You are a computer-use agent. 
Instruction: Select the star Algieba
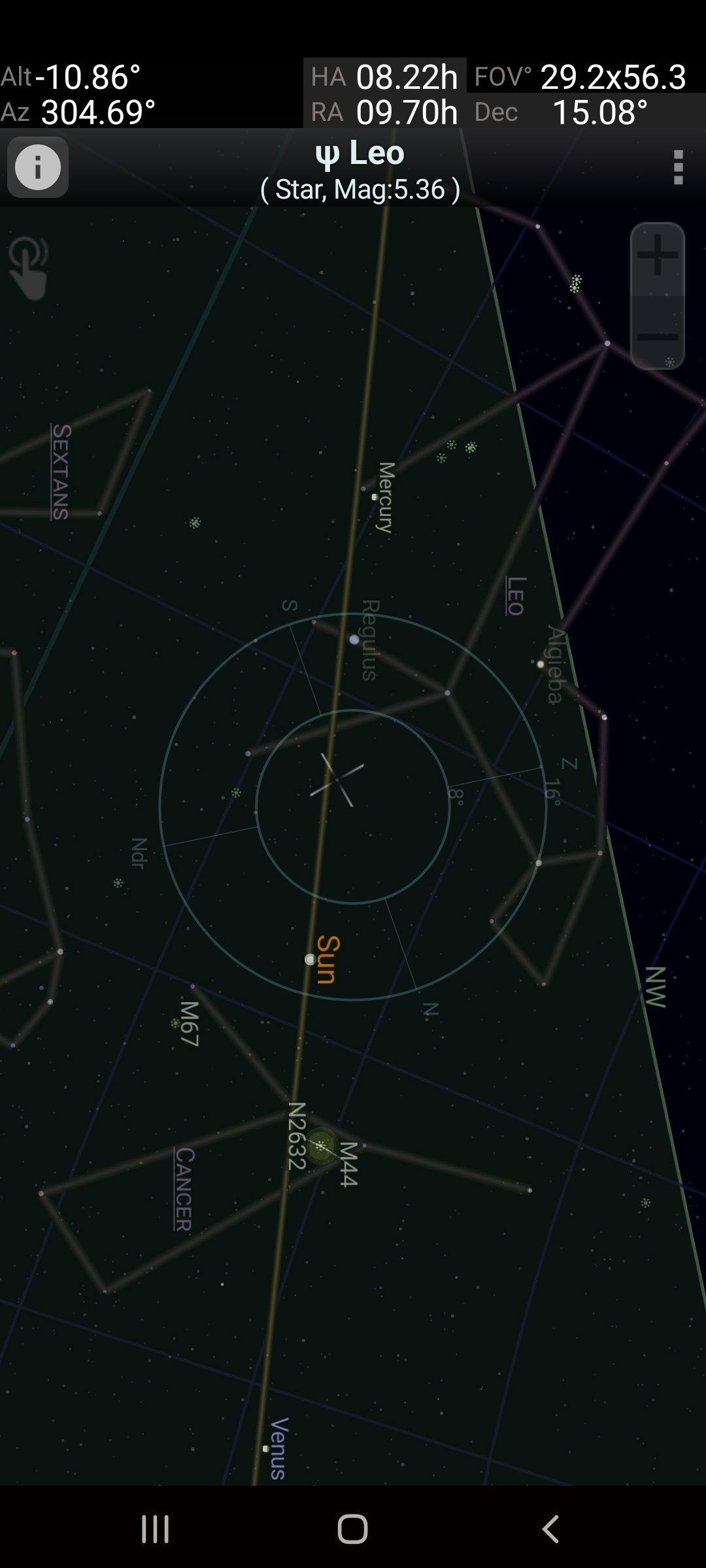tap(540, 664)
